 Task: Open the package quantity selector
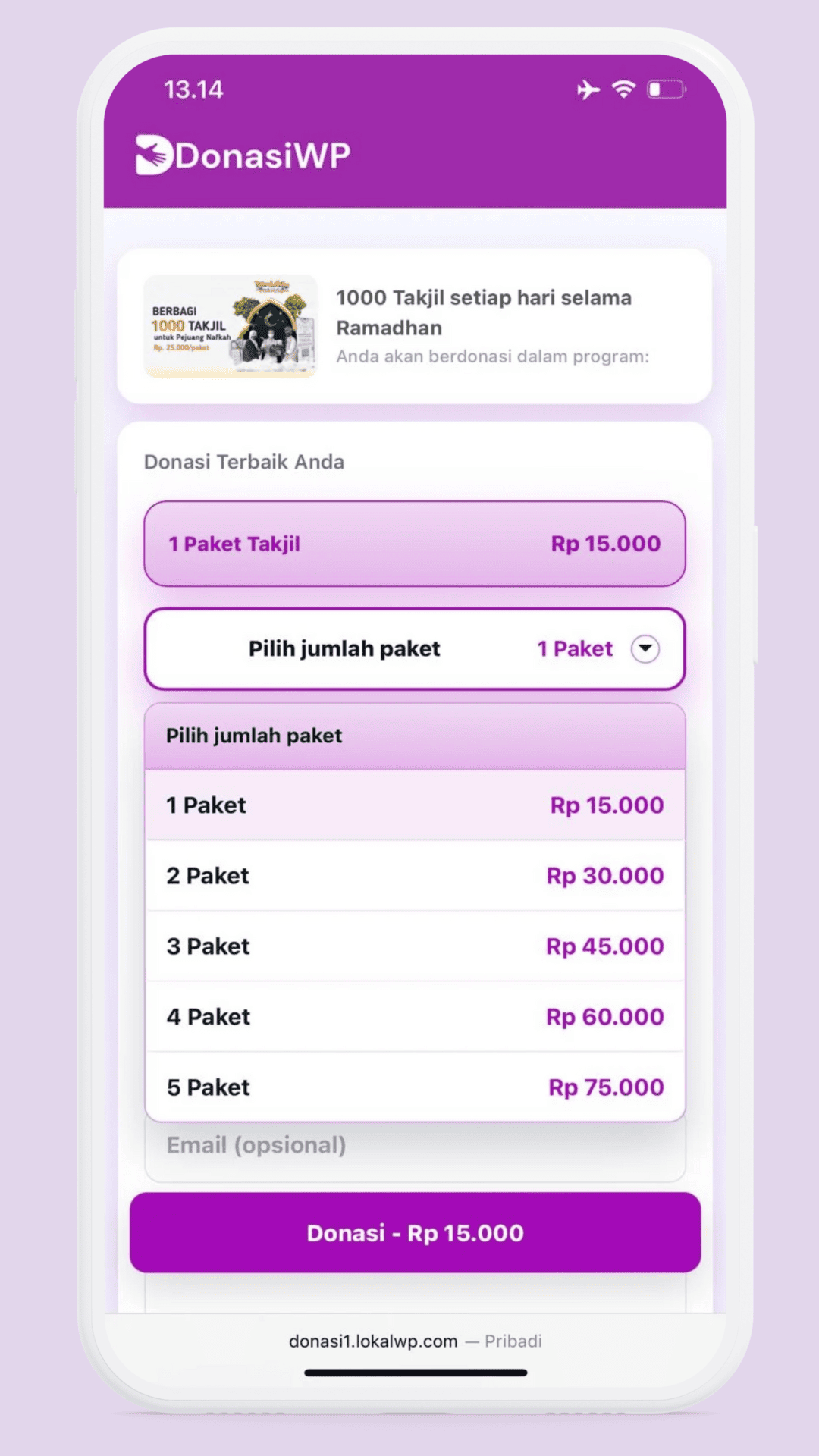(x=414, y=649)
